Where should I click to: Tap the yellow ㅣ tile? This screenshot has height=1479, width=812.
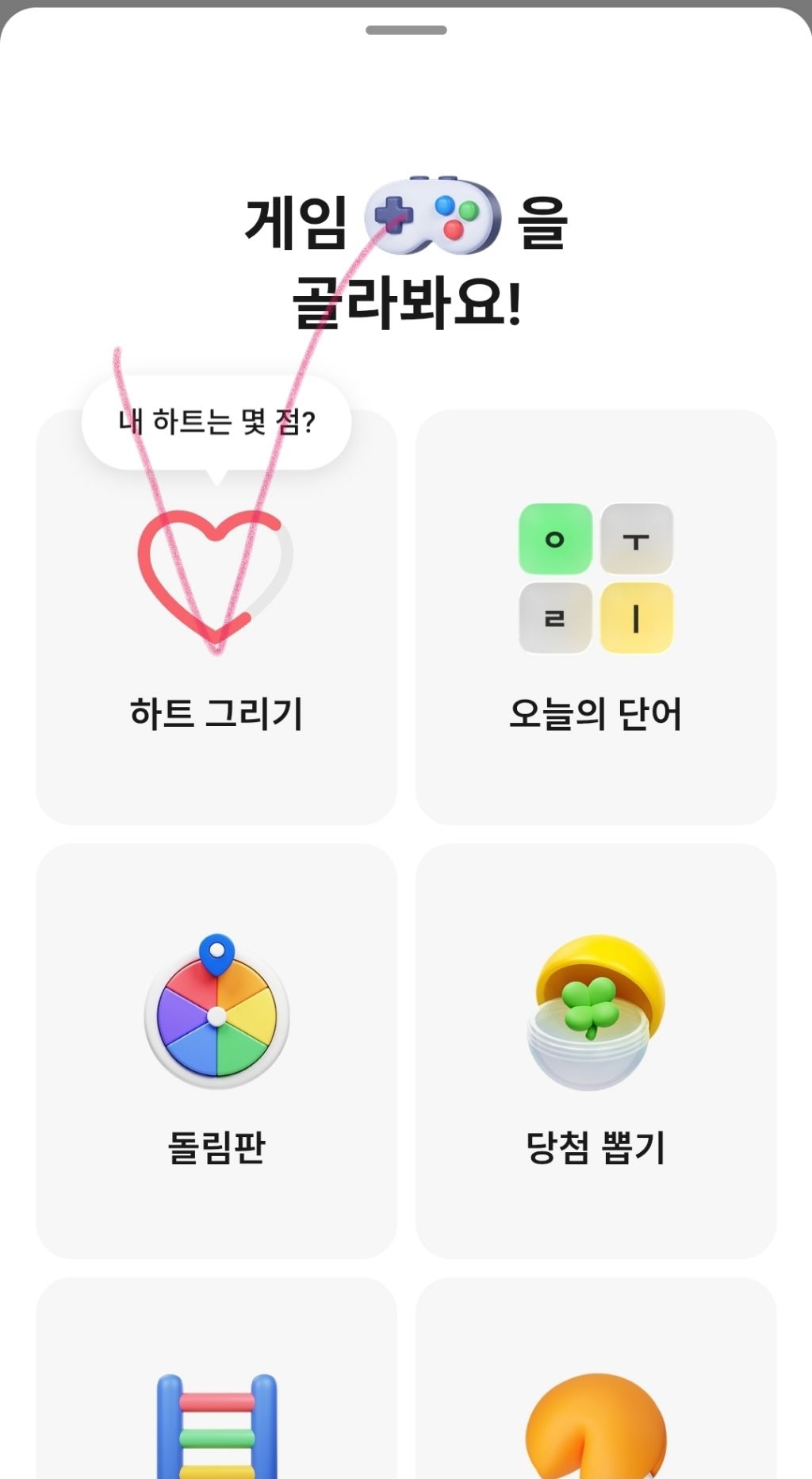point(637,617)
